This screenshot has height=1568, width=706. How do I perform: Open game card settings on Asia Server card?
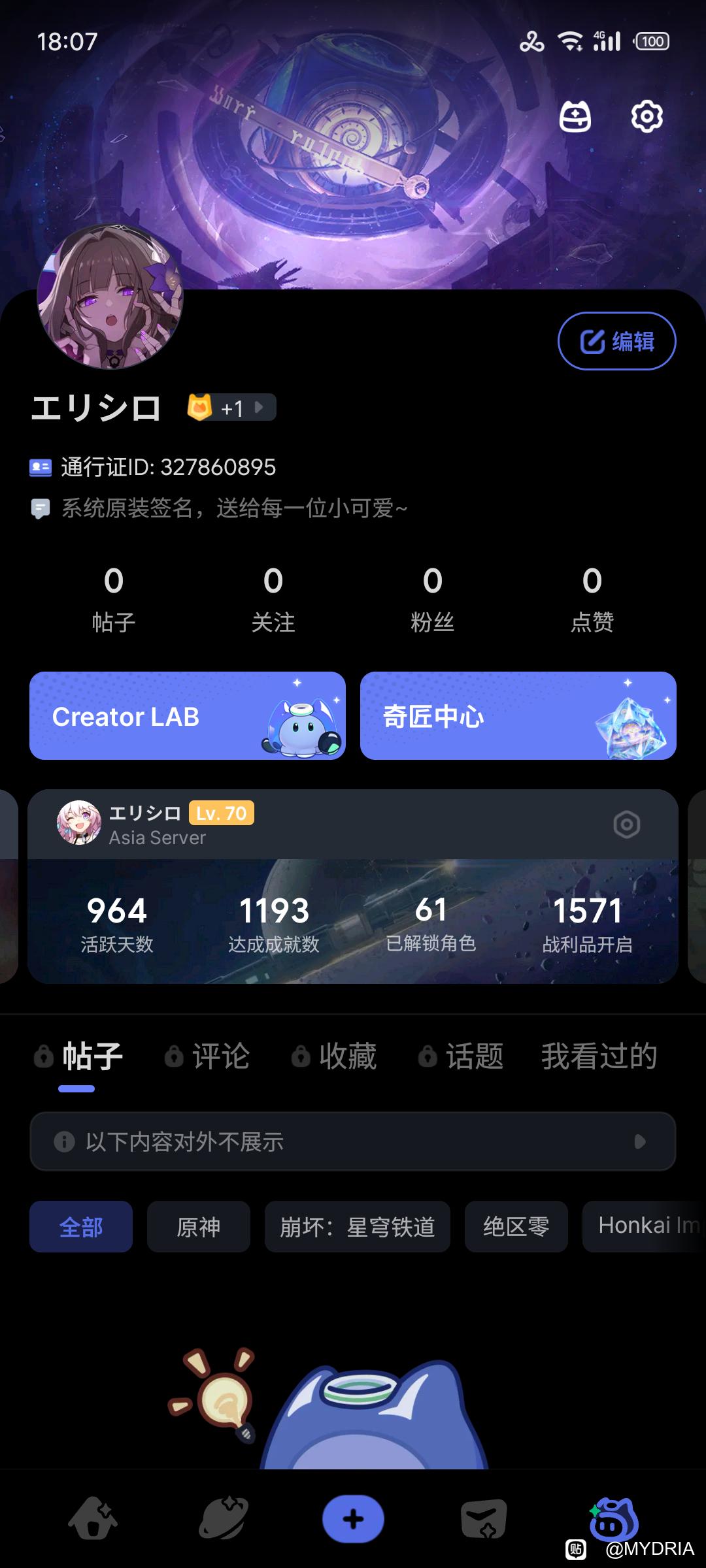pyautogui.click(x=626, y=825)
